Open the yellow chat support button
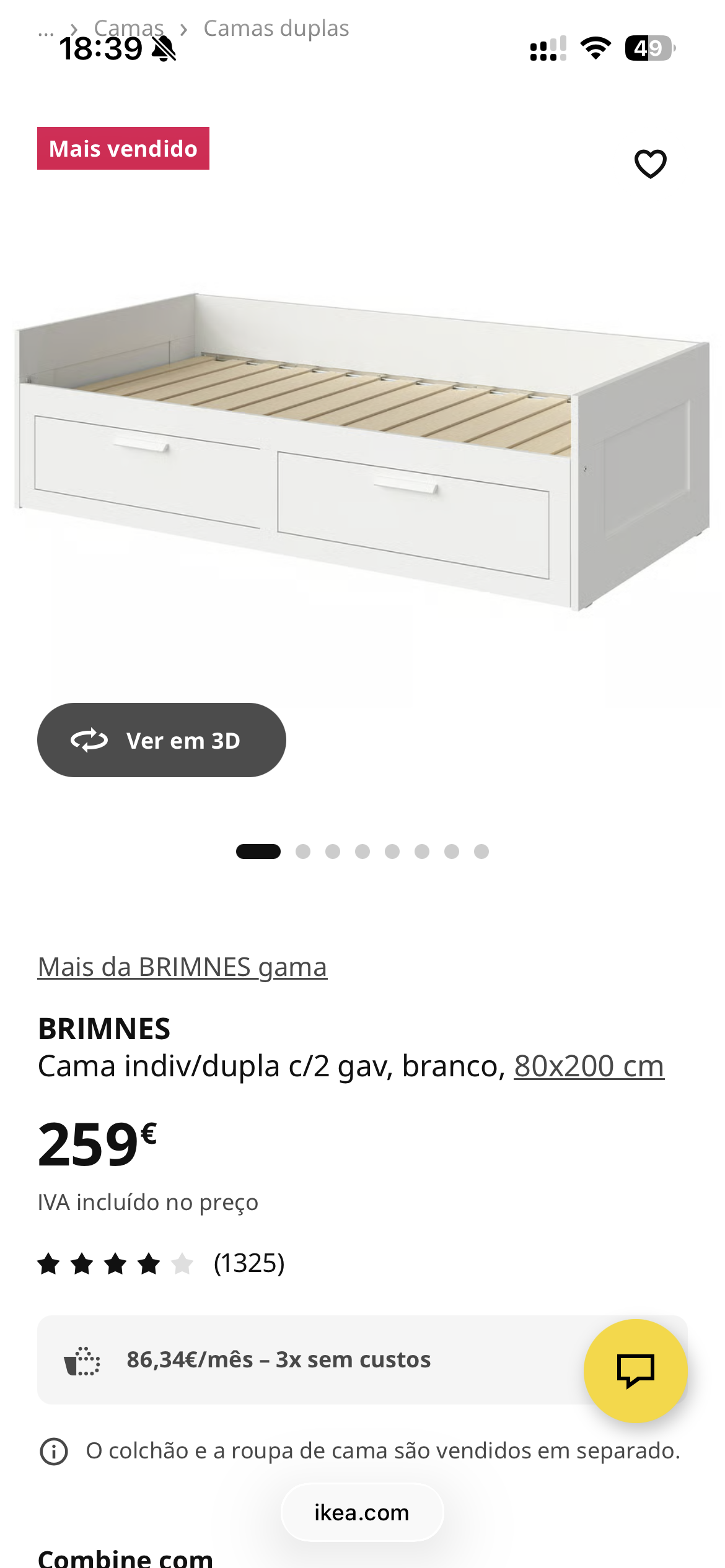The image size is (725, 1568). [635, 1370]
